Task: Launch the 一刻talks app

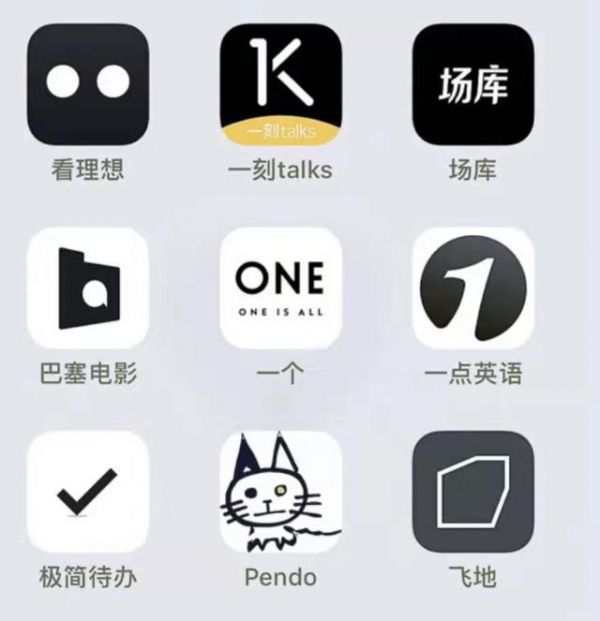Action: (x=280, y=84)
